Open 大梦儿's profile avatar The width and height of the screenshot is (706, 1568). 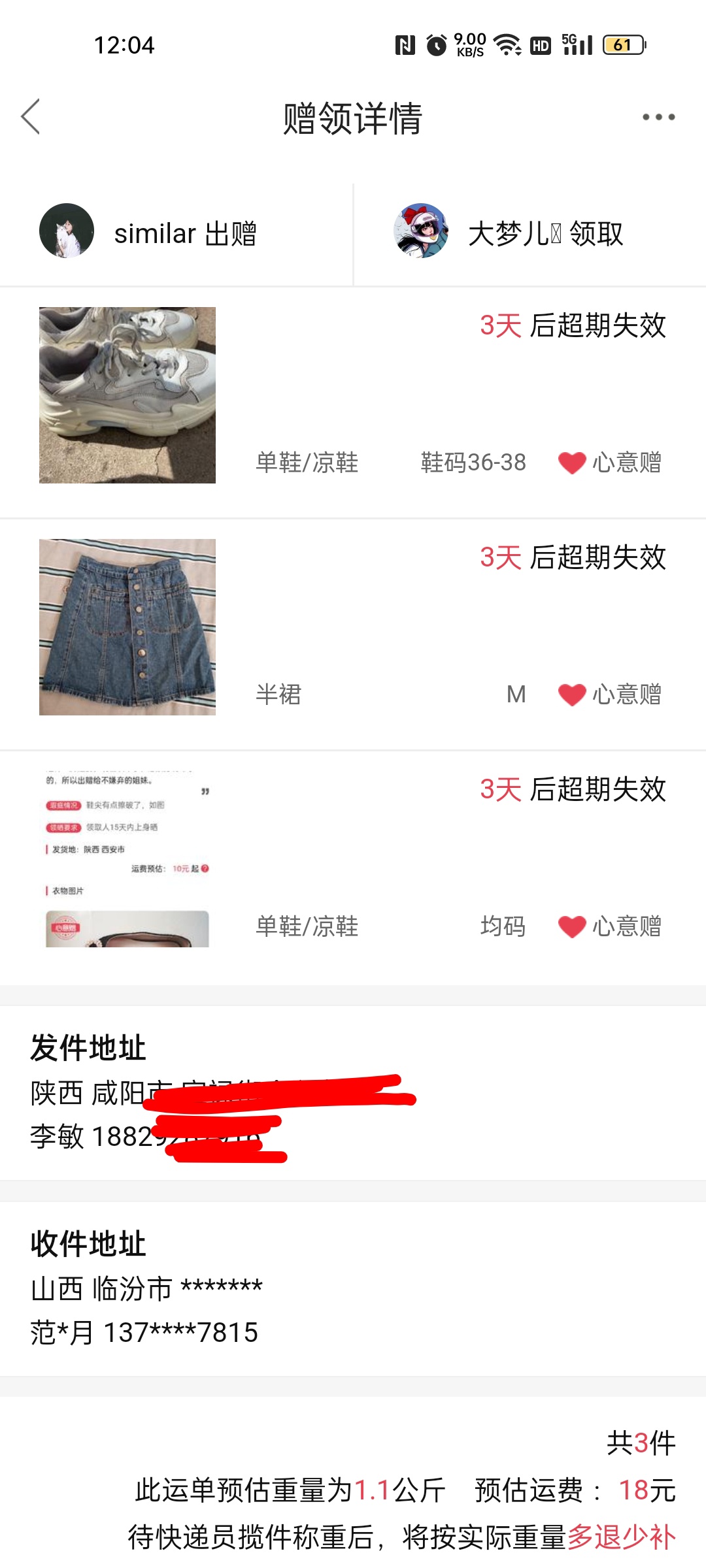point(421,231)
